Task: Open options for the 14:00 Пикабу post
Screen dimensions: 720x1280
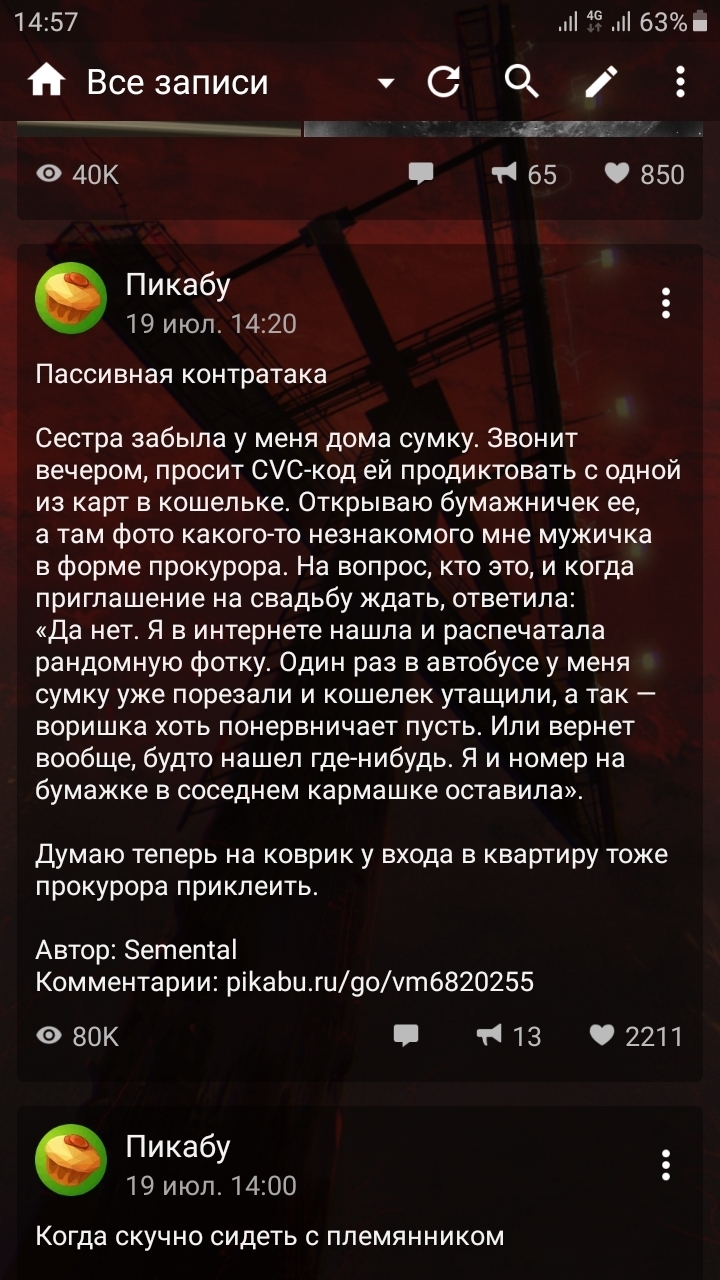Action: 666,1164
